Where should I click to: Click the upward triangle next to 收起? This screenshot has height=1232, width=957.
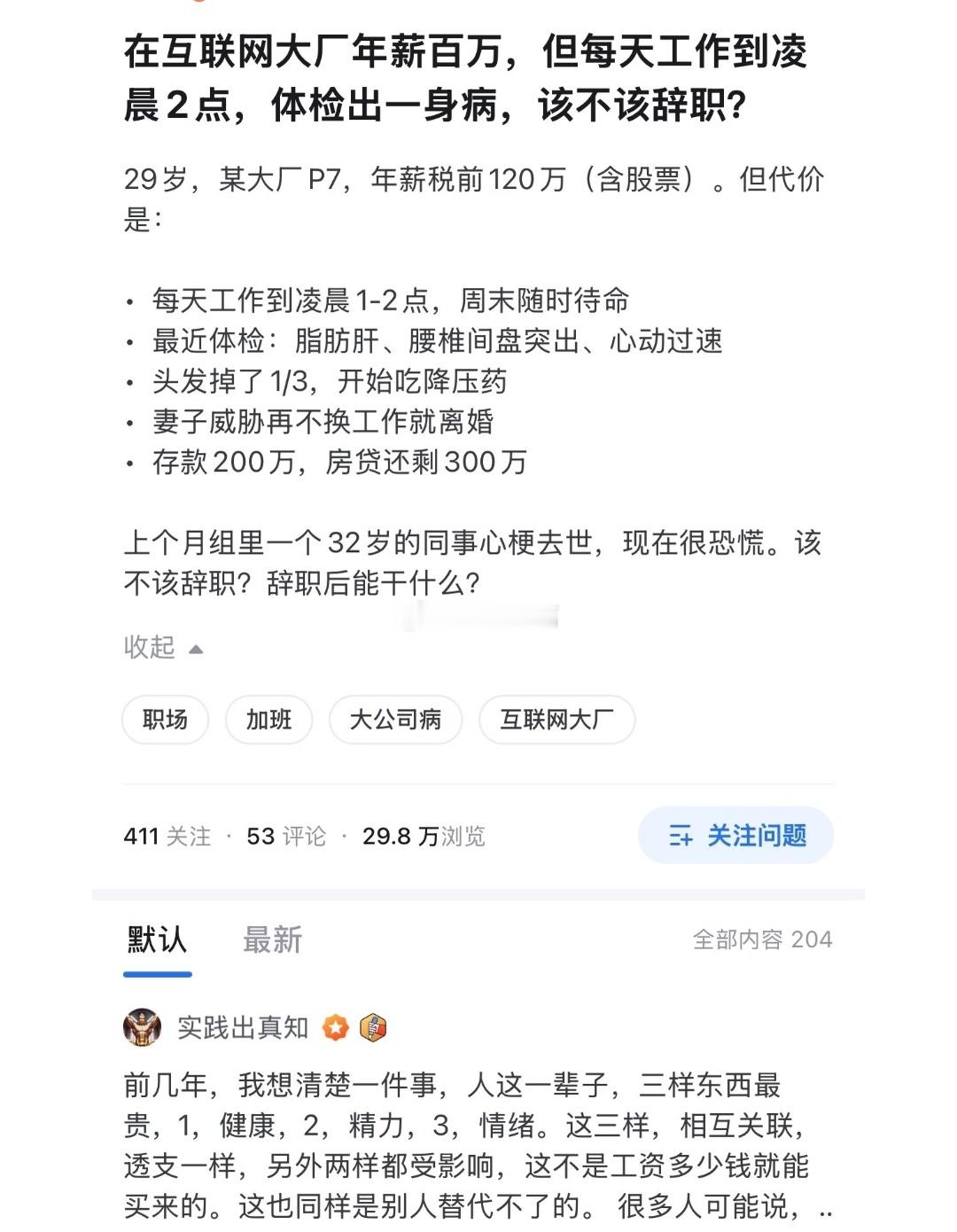pyautogui.click(x=197, y=648)
